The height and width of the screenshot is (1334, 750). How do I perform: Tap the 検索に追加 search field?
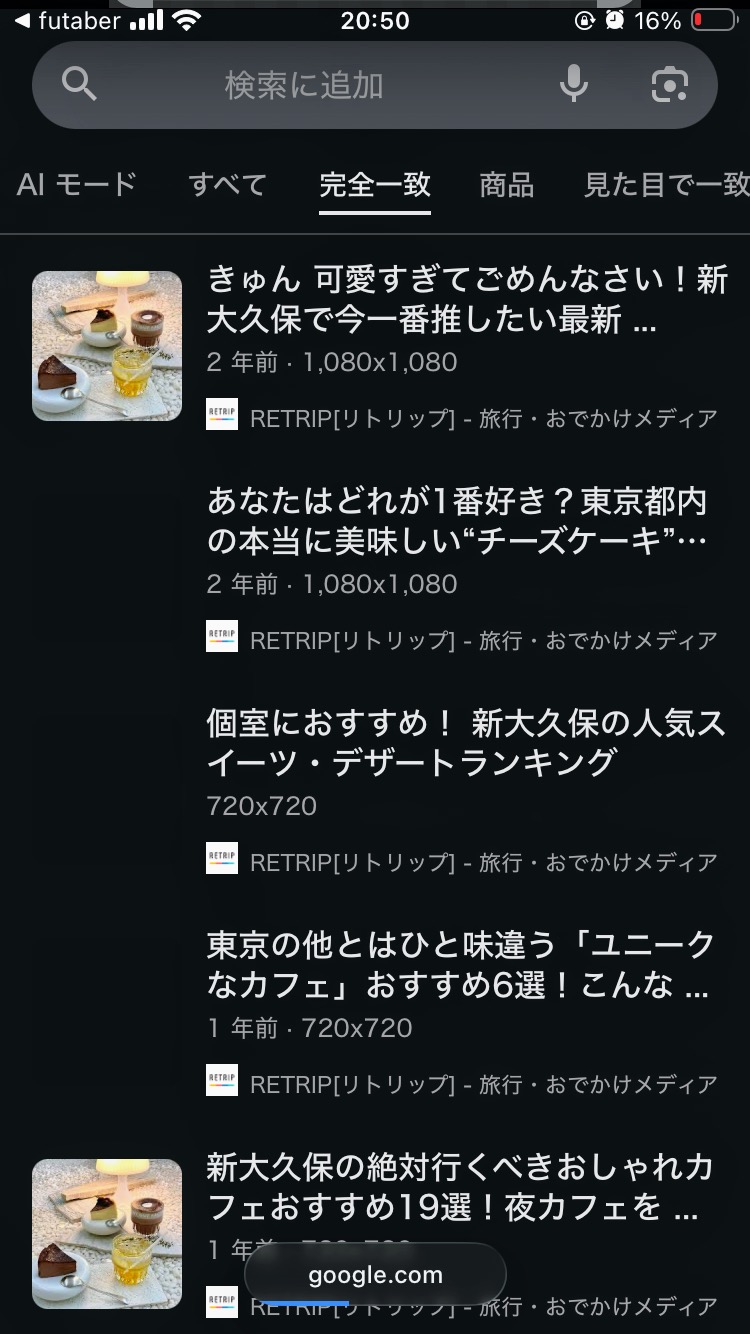(303, 86)
